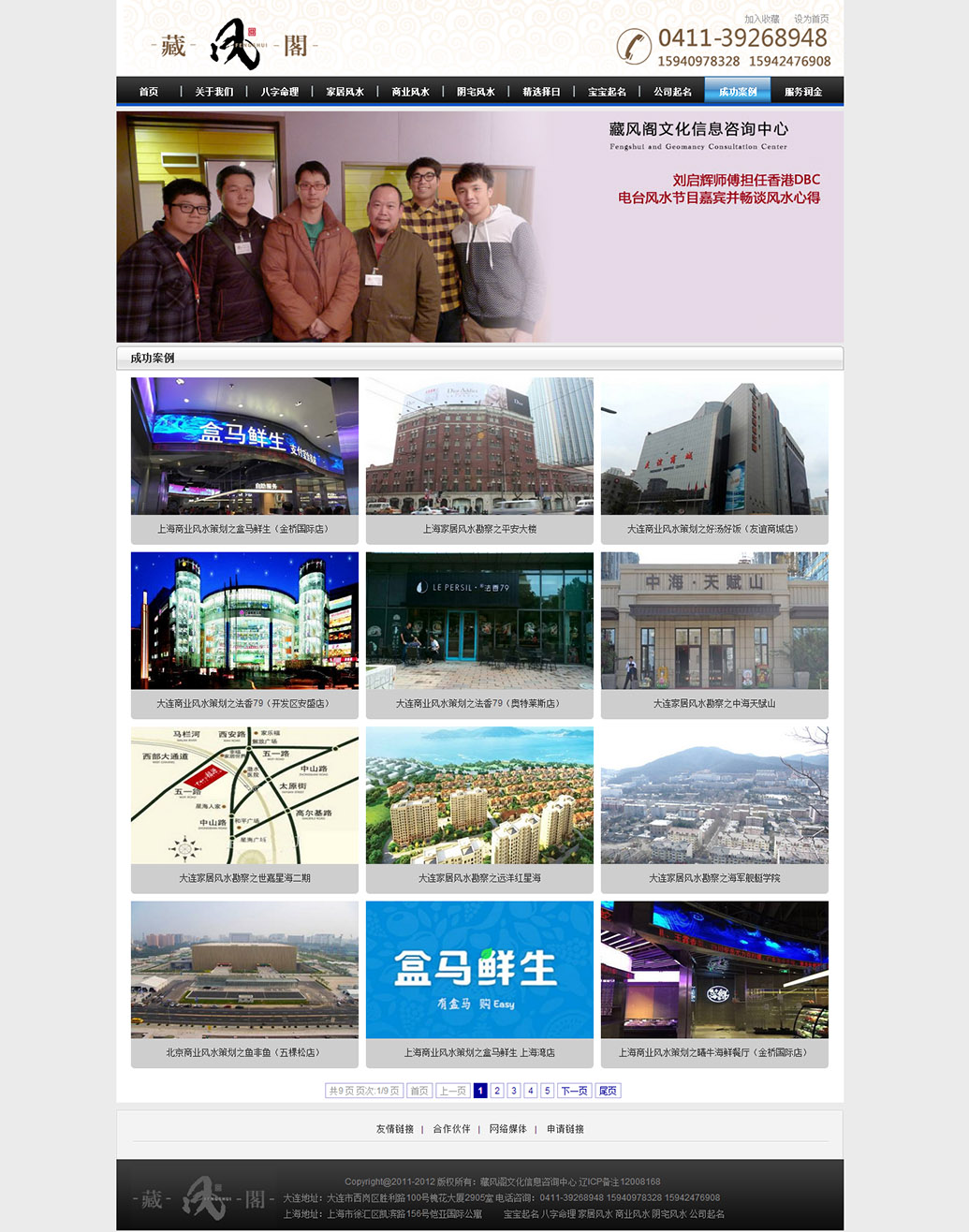This screenshot has height=1232, width=969.
Task: Tap 下一页 to see the next page
Action: pos(574,1091)
